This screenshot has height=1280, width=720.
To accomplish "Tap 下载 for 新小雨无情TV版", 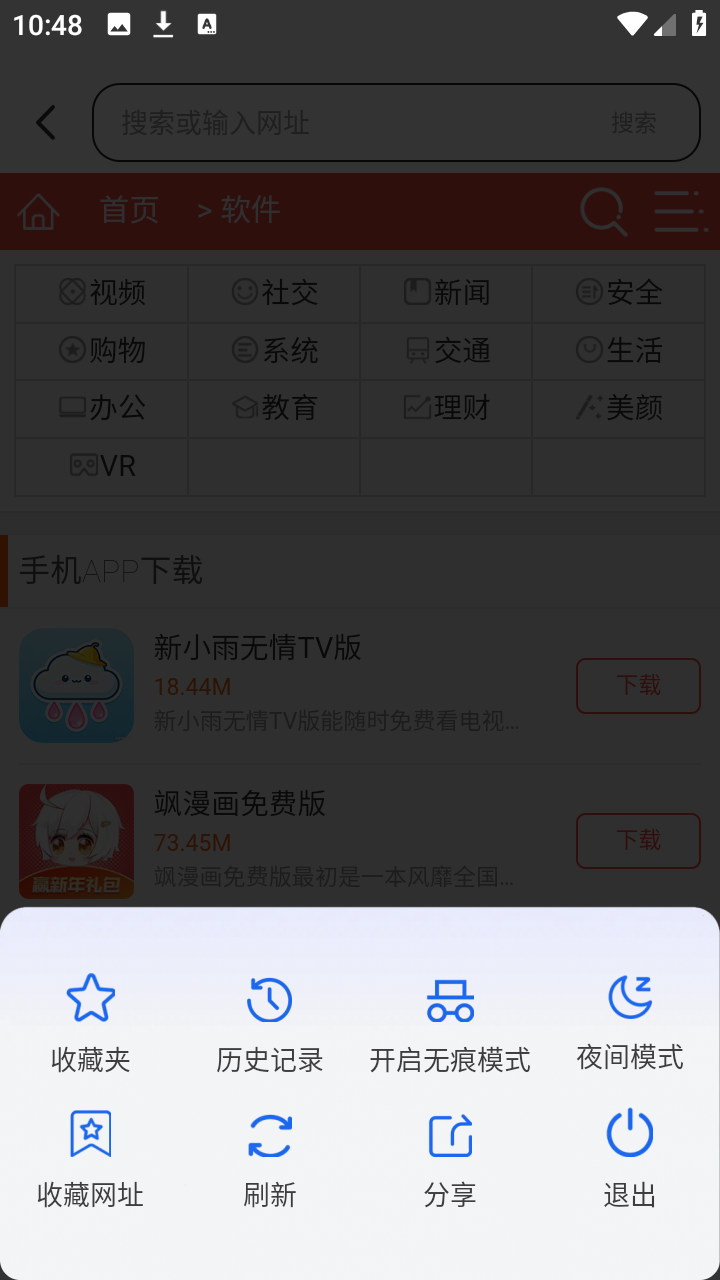I will [x=638, y=685].
